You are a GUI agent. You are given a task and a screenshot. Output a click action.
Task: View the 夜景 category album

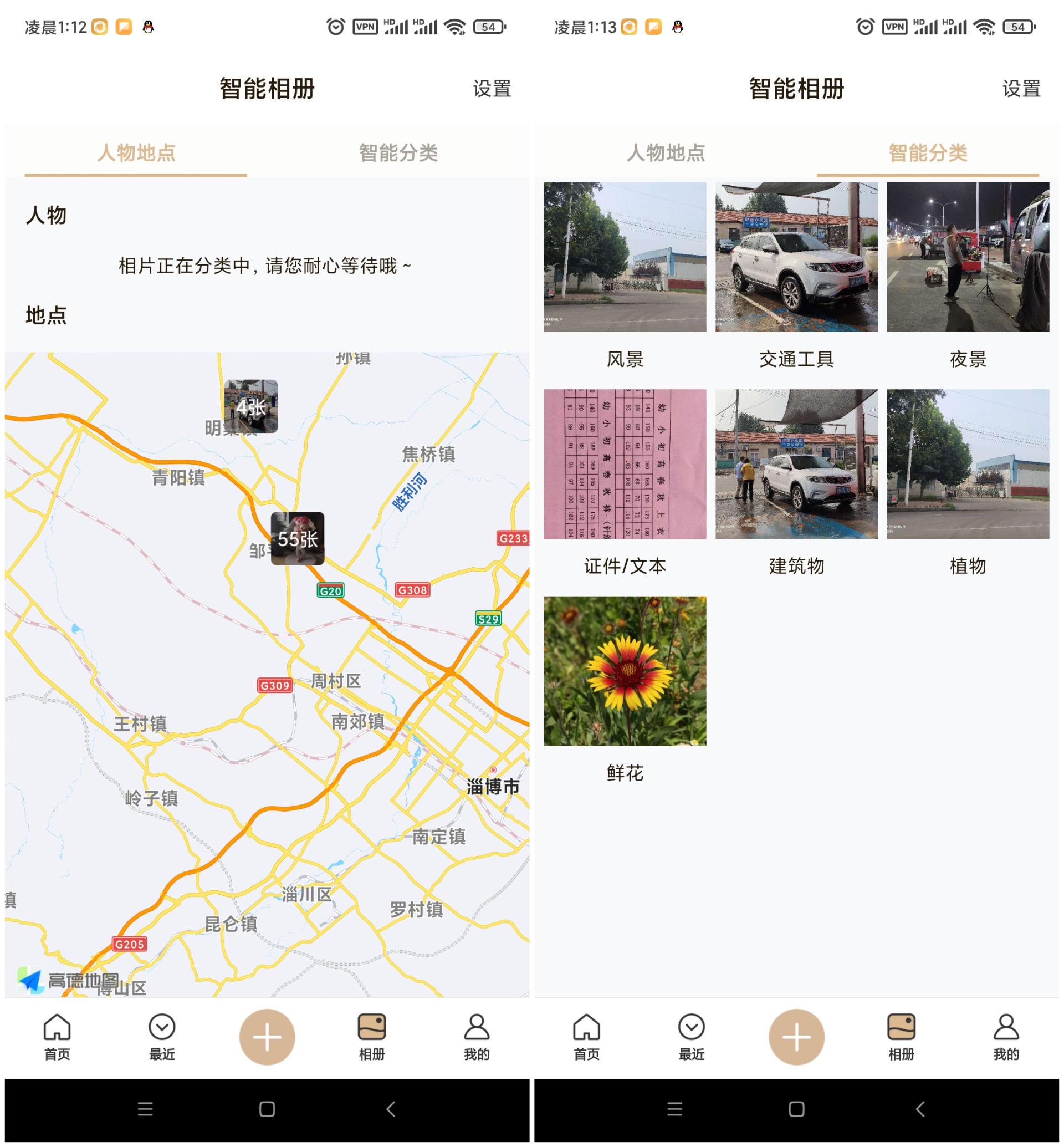point(967,257)
